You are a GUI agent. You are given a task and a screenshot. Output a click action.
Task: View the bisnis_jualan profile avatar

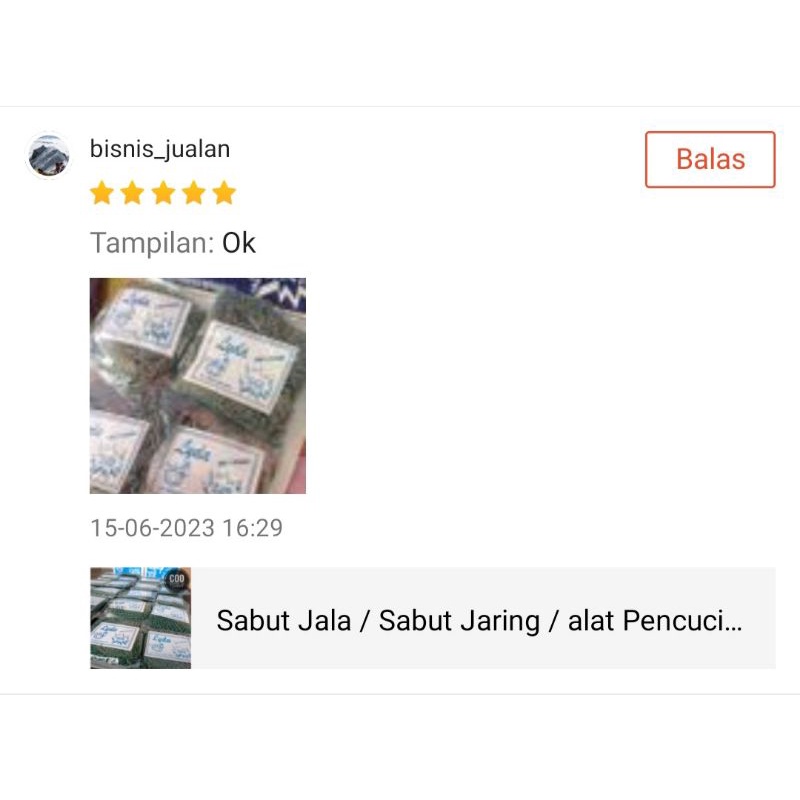tap(48, 155)
